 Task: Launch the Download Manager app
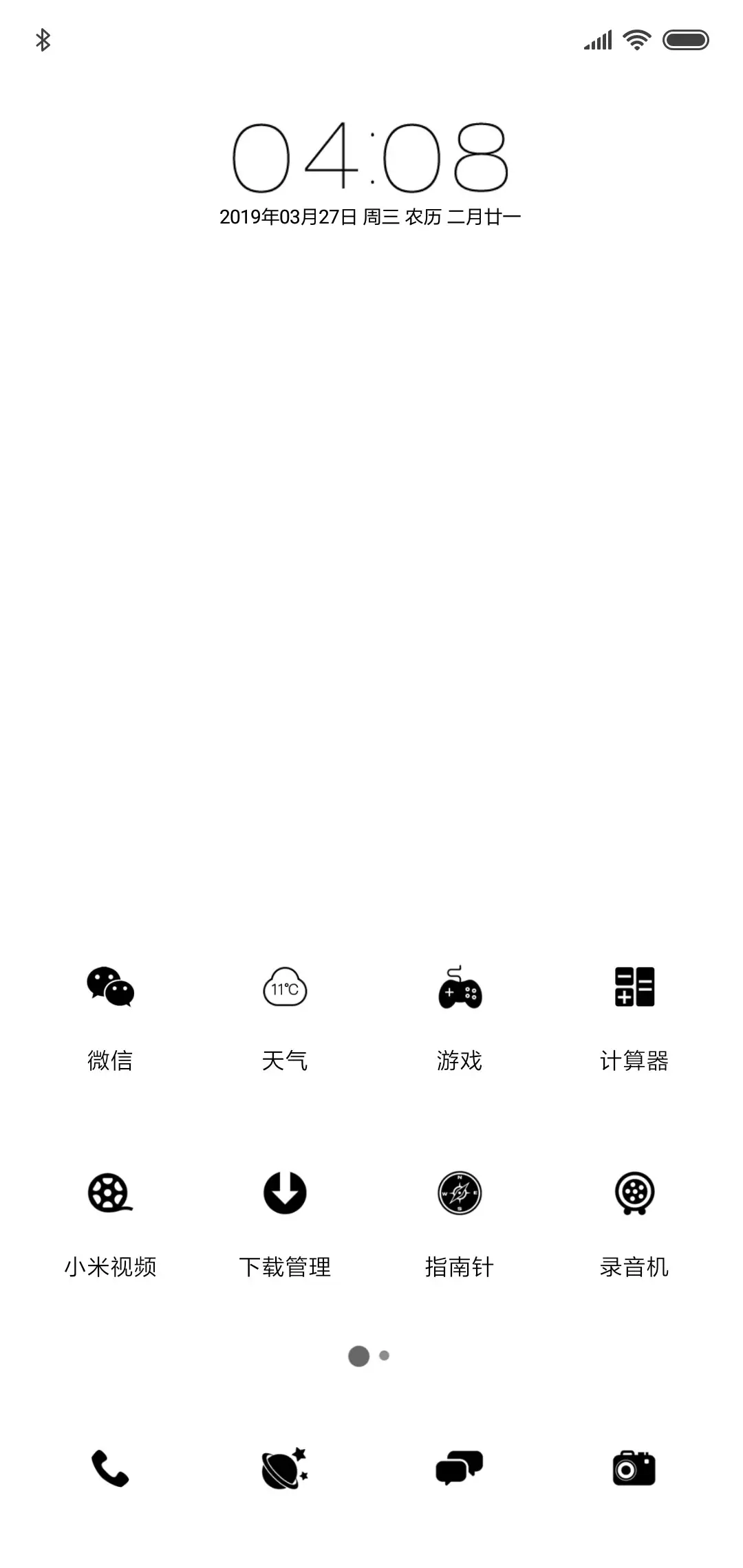point(286,1197)
